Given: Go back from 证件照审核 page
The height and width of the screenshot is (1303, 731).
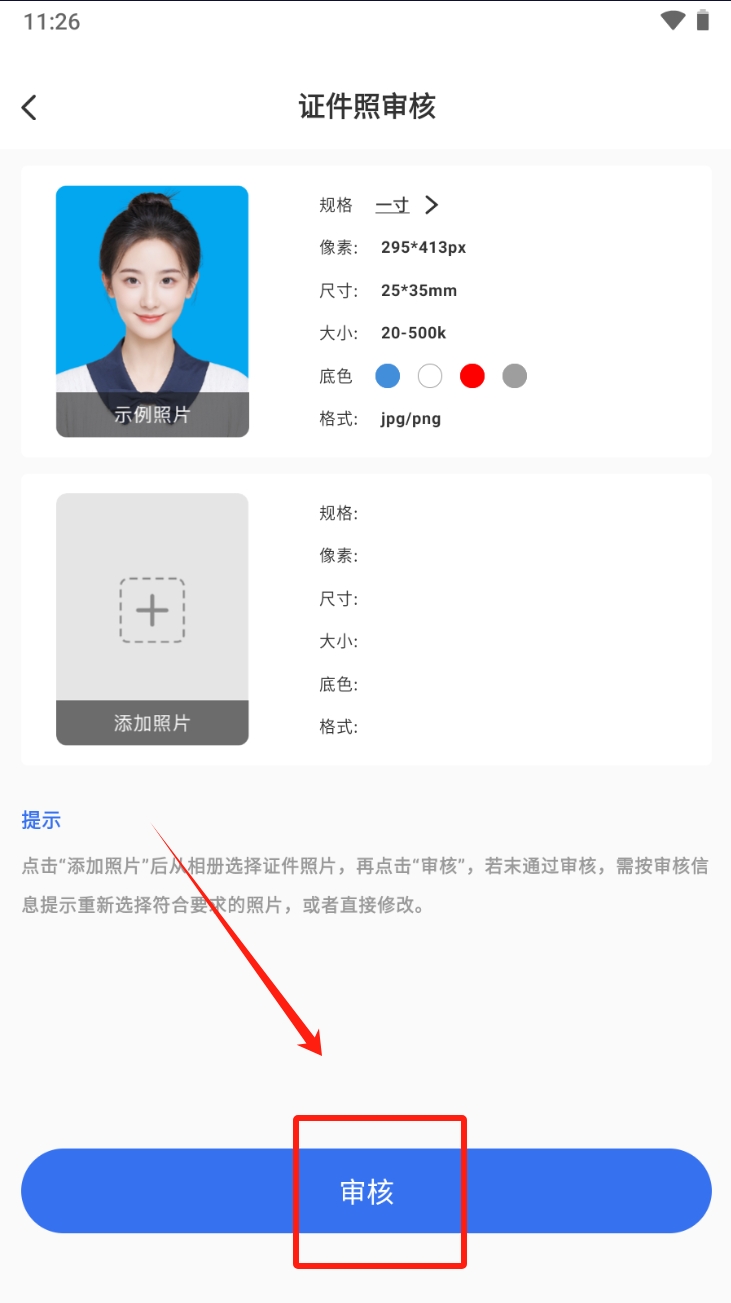Looking at the screenshot, I should (x=29, y=107).
